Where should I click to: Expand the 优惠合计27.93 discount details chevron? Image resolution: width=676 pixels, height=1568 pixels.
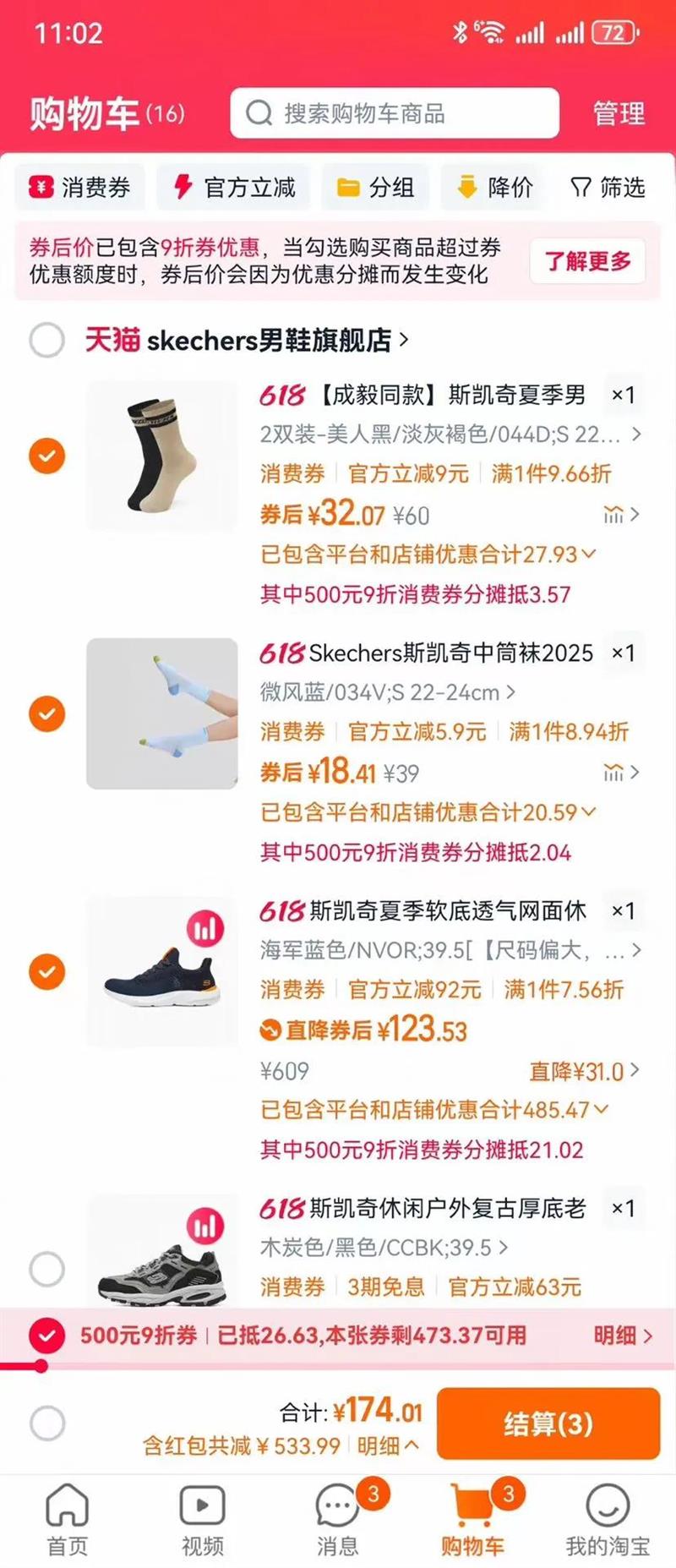pos(589,555)
